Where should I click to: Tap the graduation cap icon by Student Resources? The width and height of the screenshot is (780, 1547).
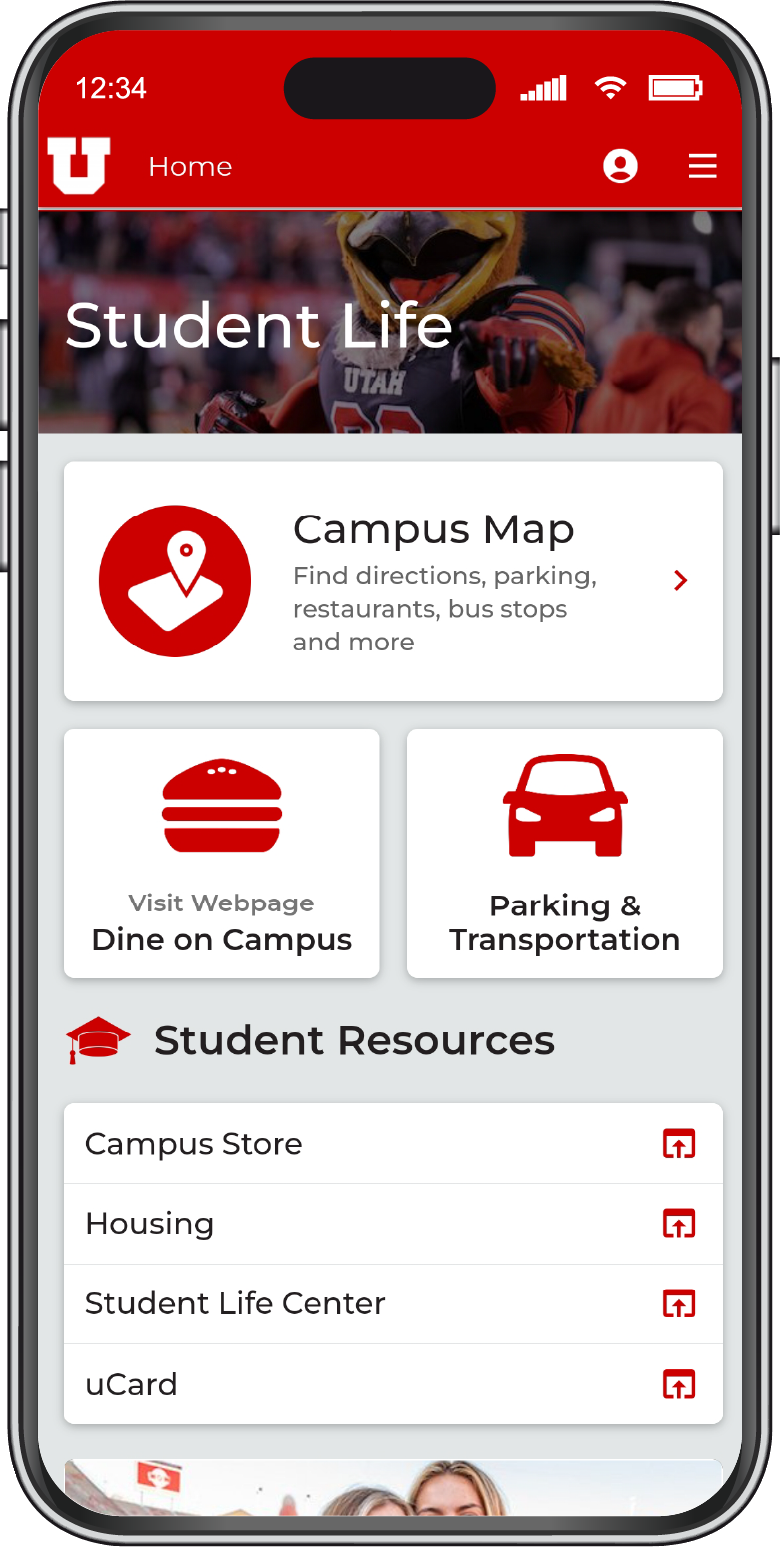pyautogui.click(x=97, y=1039)
